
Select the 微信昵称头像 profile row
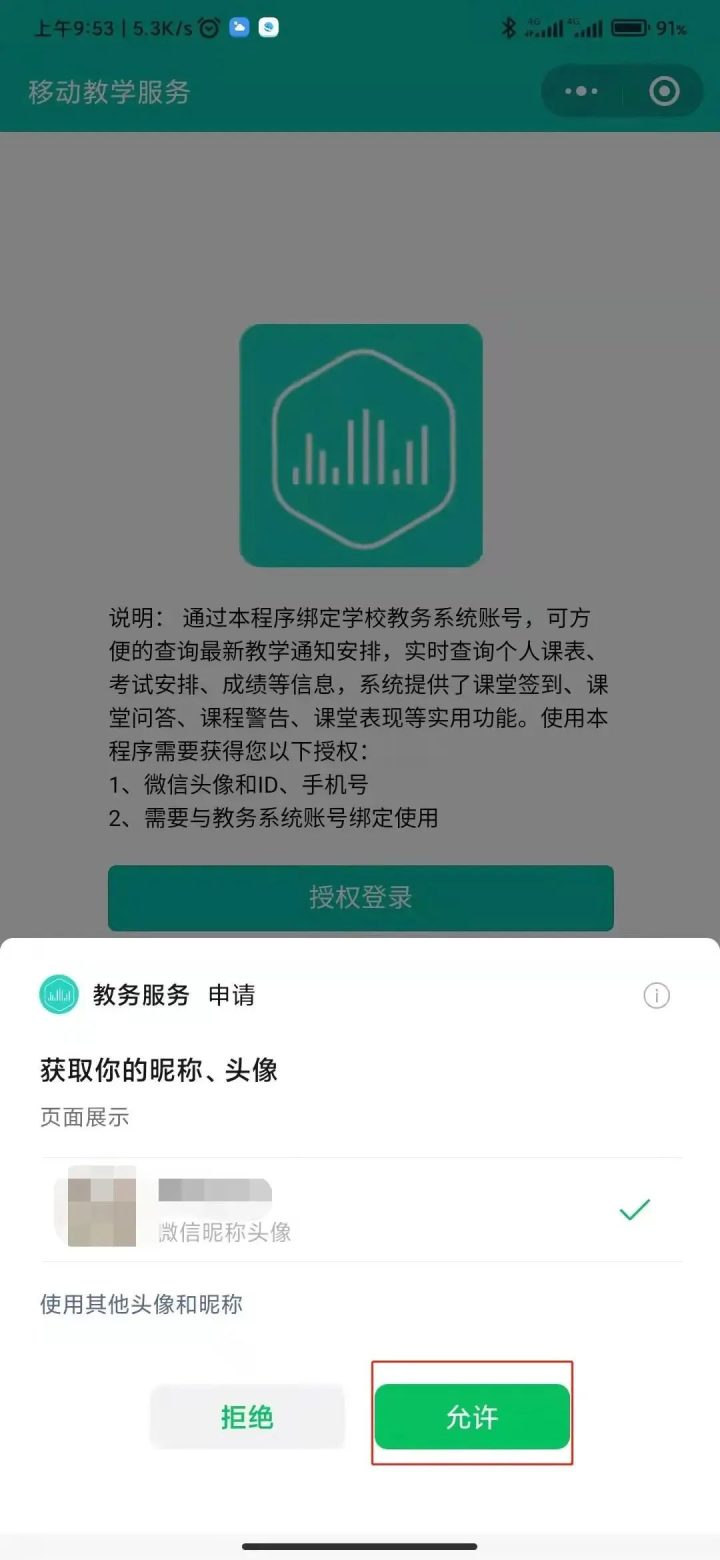(x=360, y=1210)
